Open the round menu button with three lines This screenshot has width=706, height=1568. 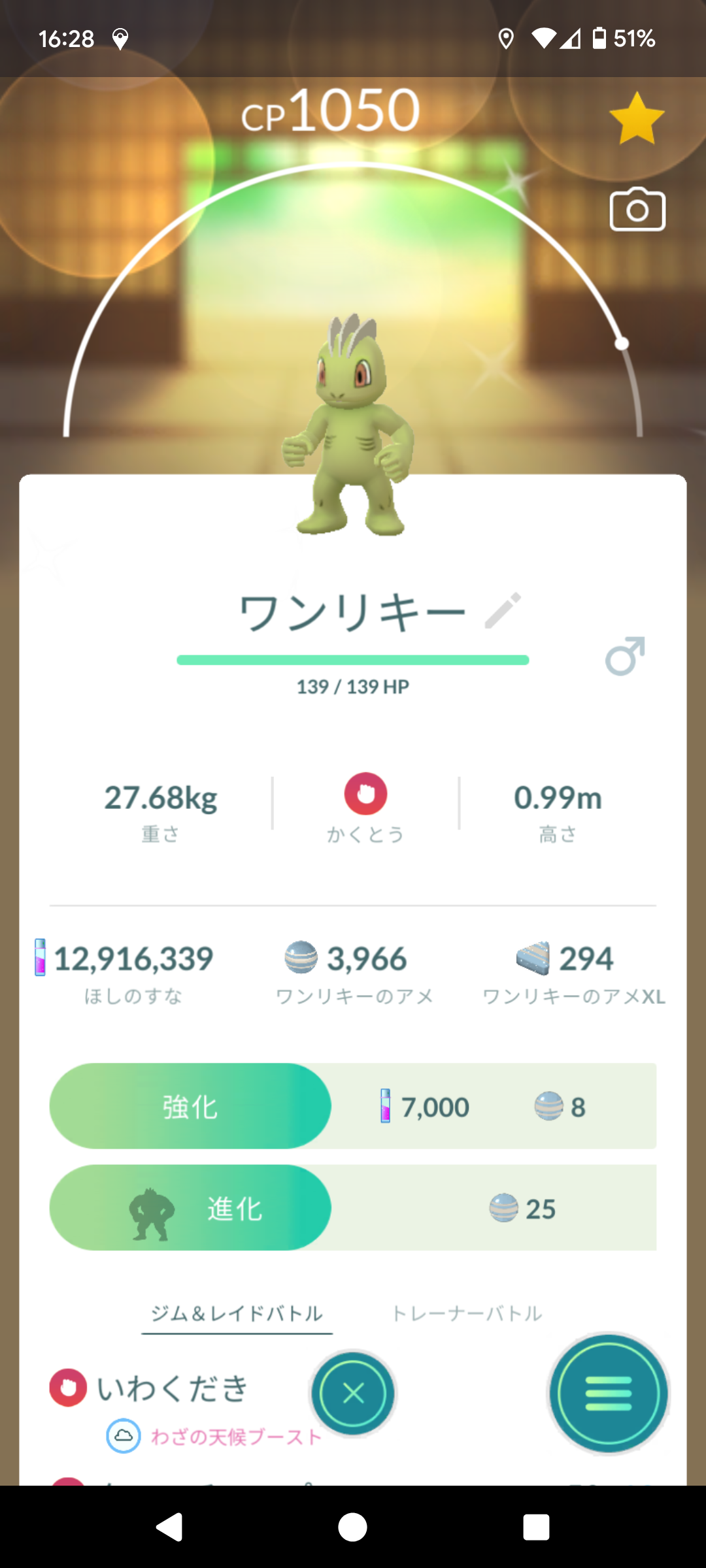[608, 1394]
